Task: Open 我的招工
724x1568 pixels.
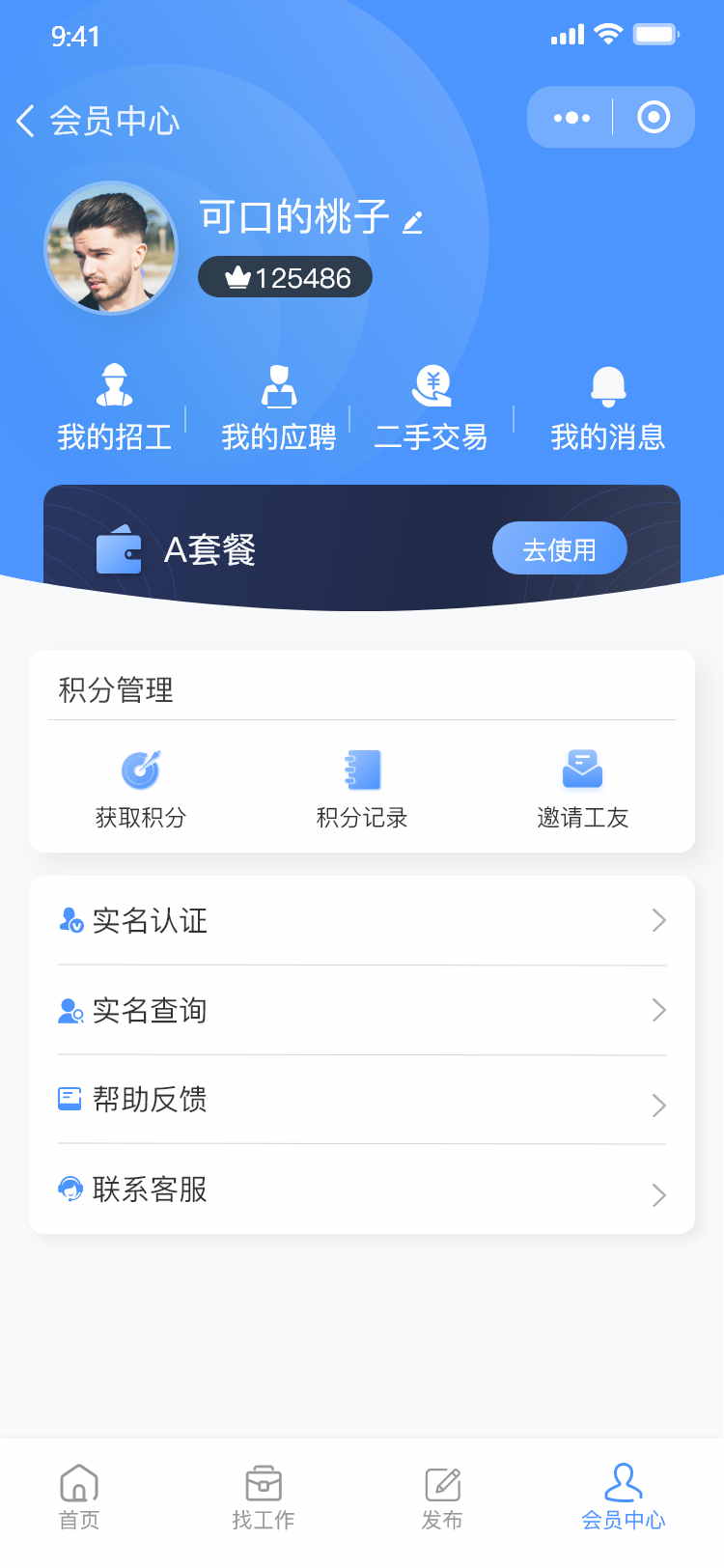Action: [114, 408]
